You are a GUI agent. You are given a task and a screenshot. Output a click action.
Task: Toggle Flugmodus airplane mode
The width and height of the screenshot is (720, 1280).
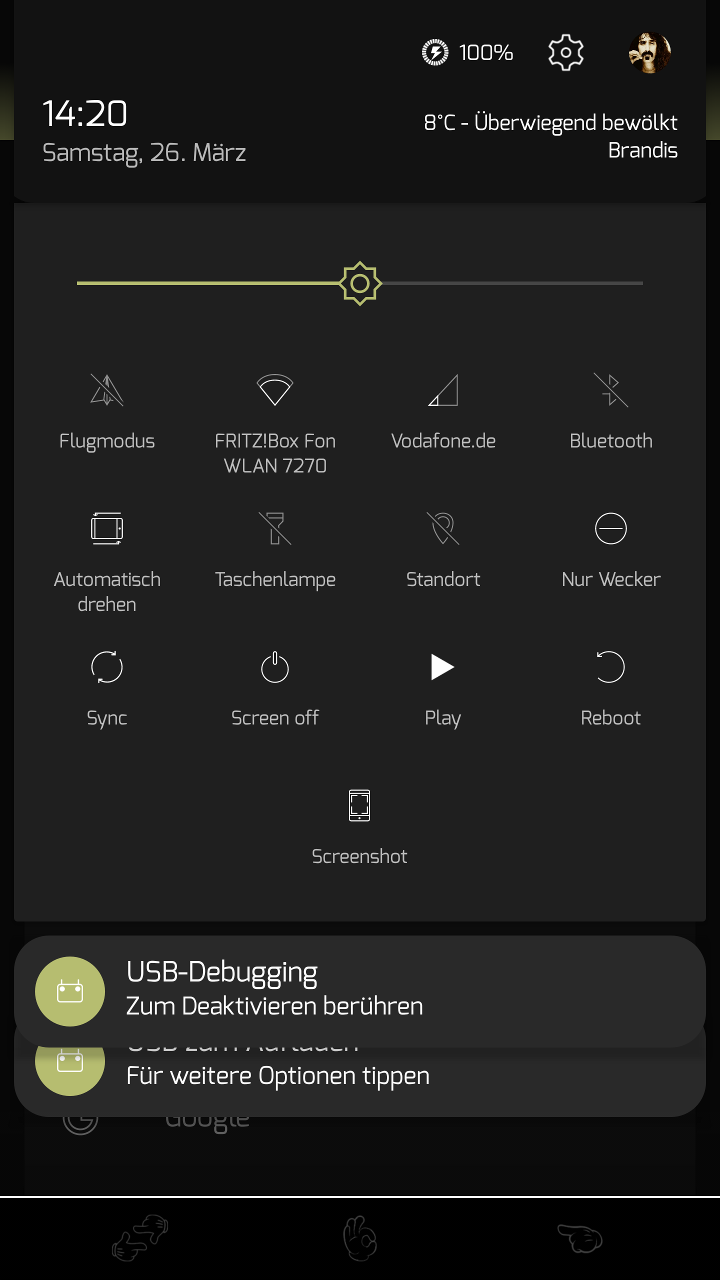point(107,390)
